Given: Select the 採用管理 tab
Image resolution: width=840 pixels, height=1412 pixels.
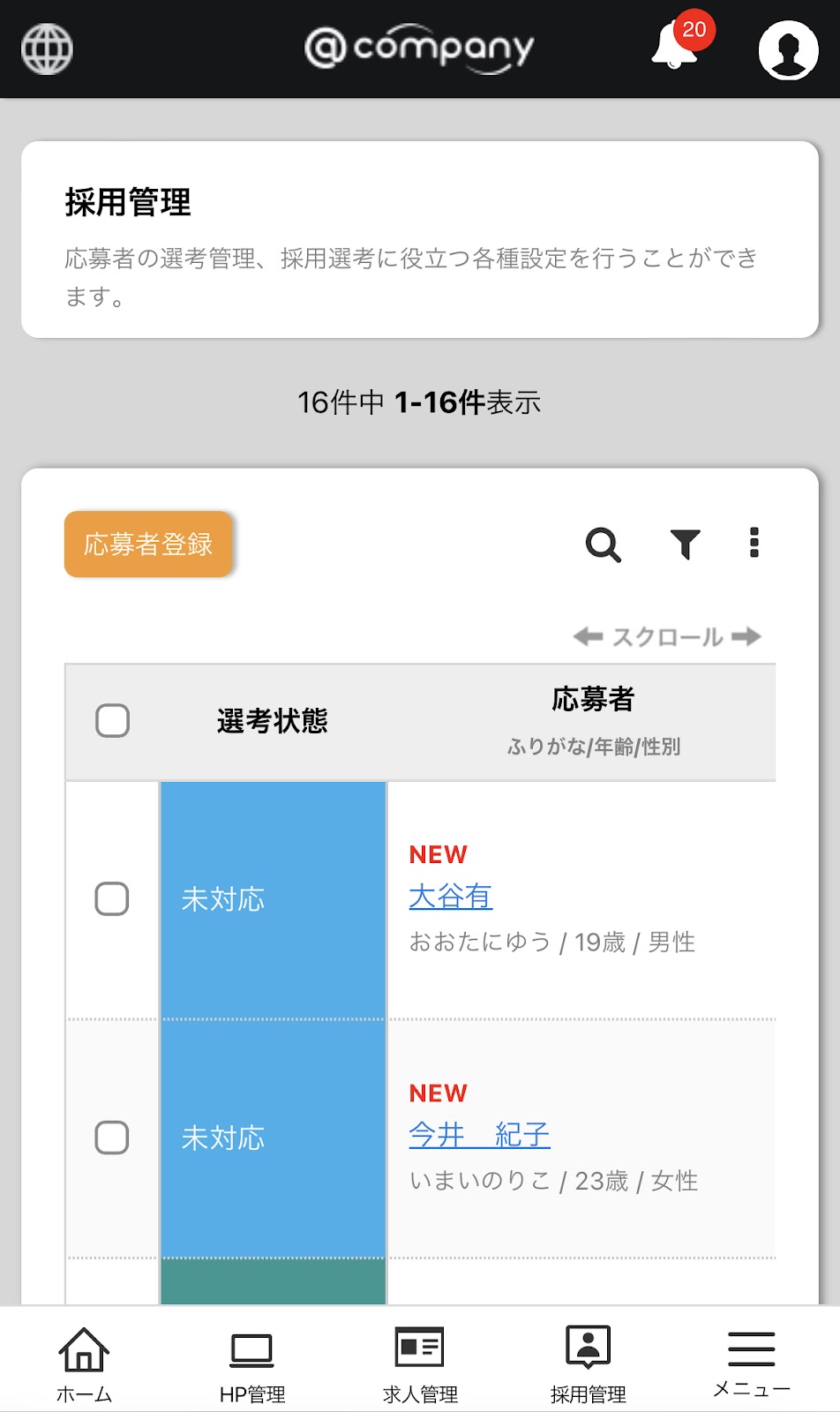Looking at the screenshot, I should coord(588,1364).
